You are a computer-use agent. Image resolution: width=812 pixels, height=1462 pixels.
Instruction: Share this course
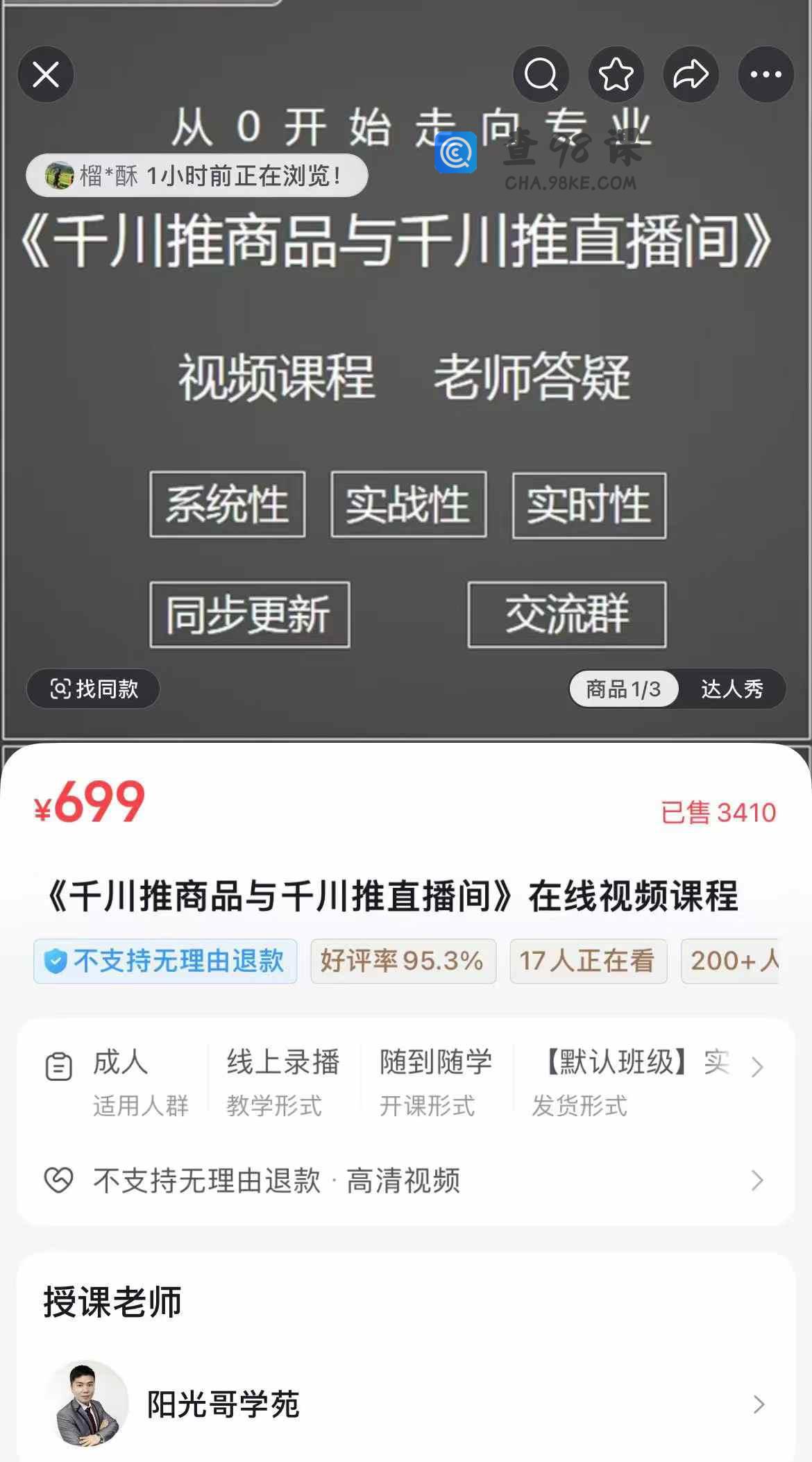[691, 74]
